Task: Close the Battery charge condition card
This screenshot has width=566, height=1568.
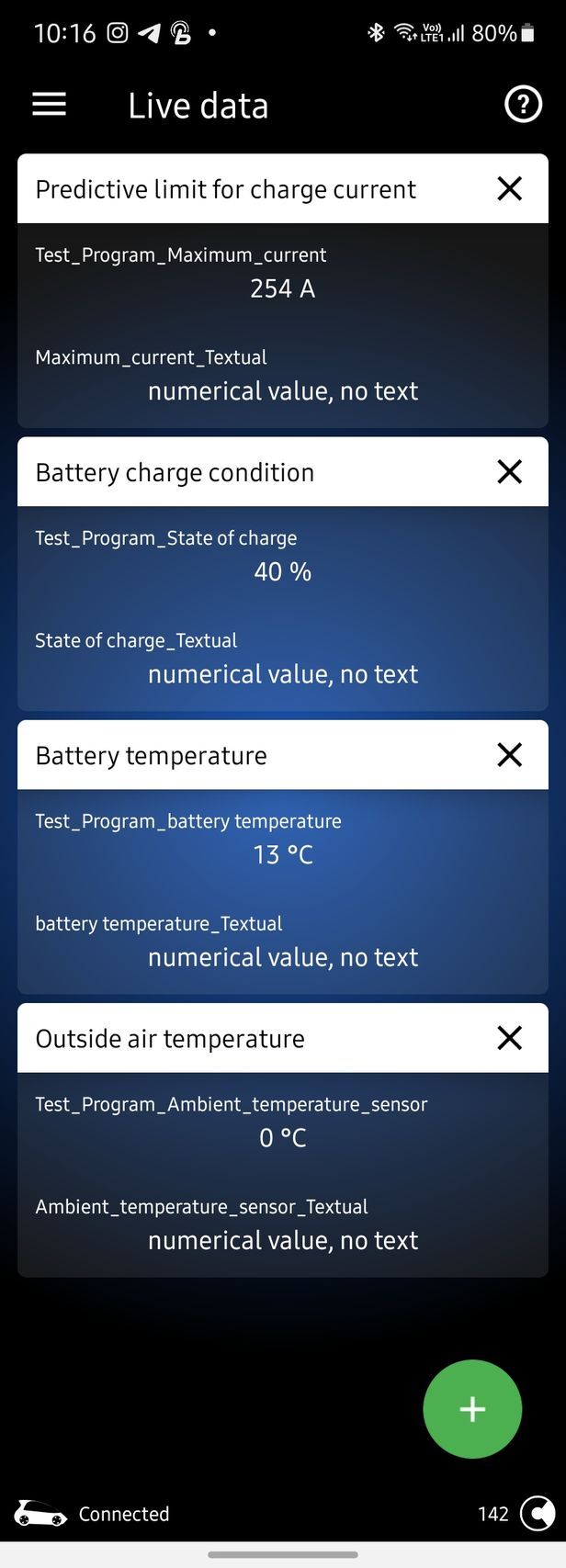Action: click(509, 472)
